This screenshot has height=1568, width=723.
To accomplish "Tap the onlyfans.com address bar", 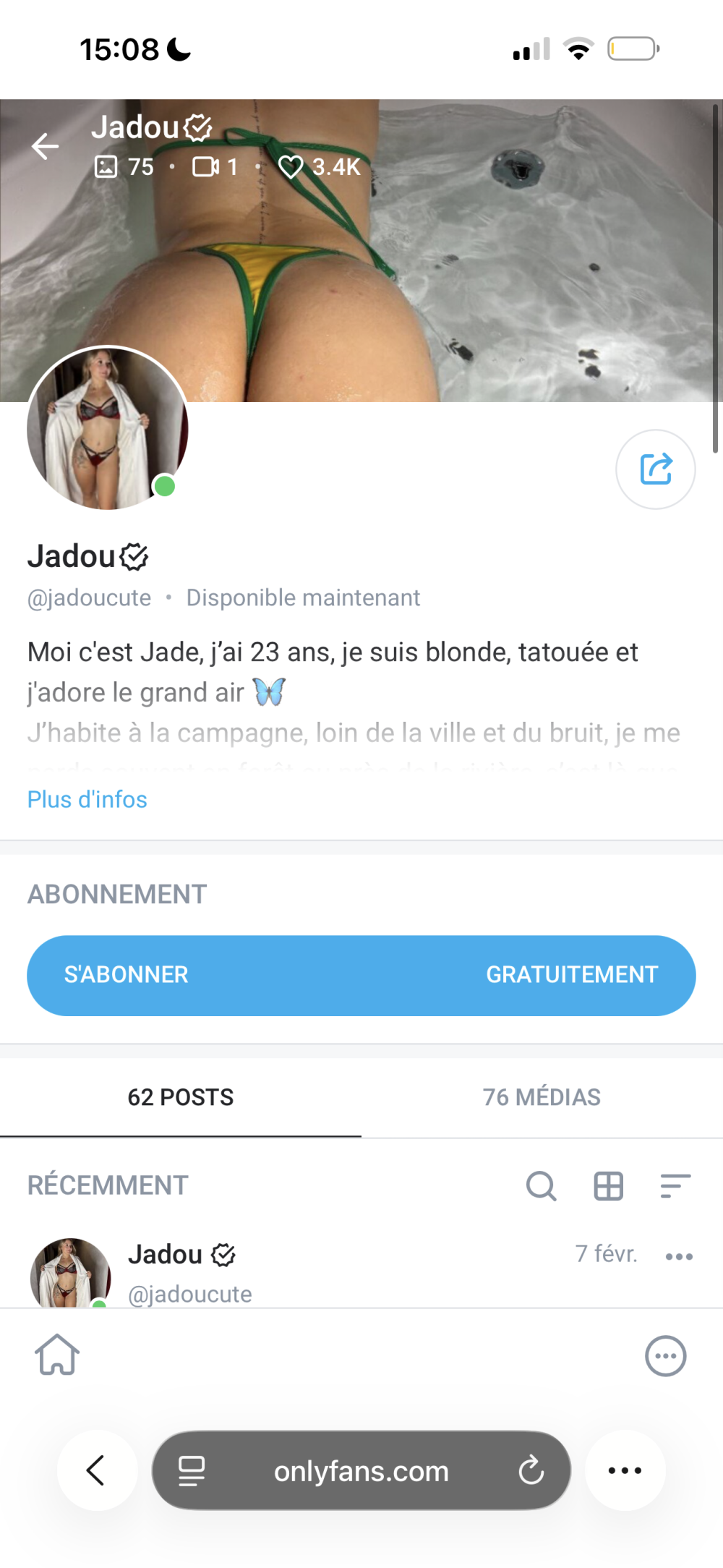I will [361, 1471].
